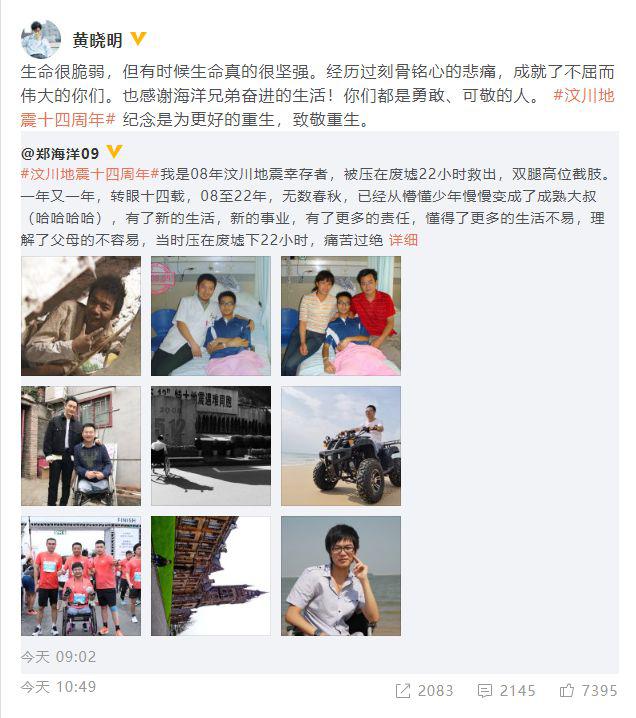Viewport: 636px width, 718px height.
Task: View the marathon runners group photo
Action: tap(81, 576)
